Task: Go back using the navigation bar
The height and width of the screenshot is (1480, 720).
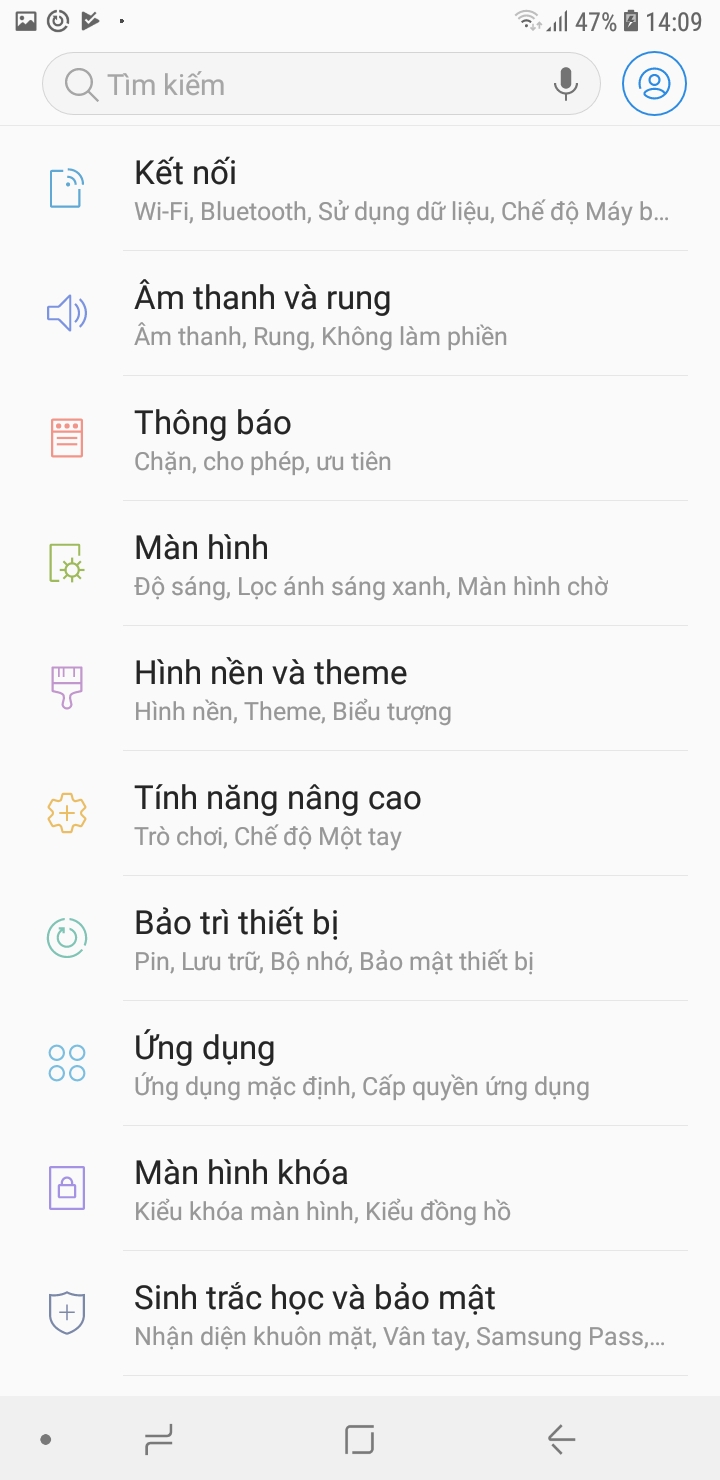Action: [x=561, y=1440]
